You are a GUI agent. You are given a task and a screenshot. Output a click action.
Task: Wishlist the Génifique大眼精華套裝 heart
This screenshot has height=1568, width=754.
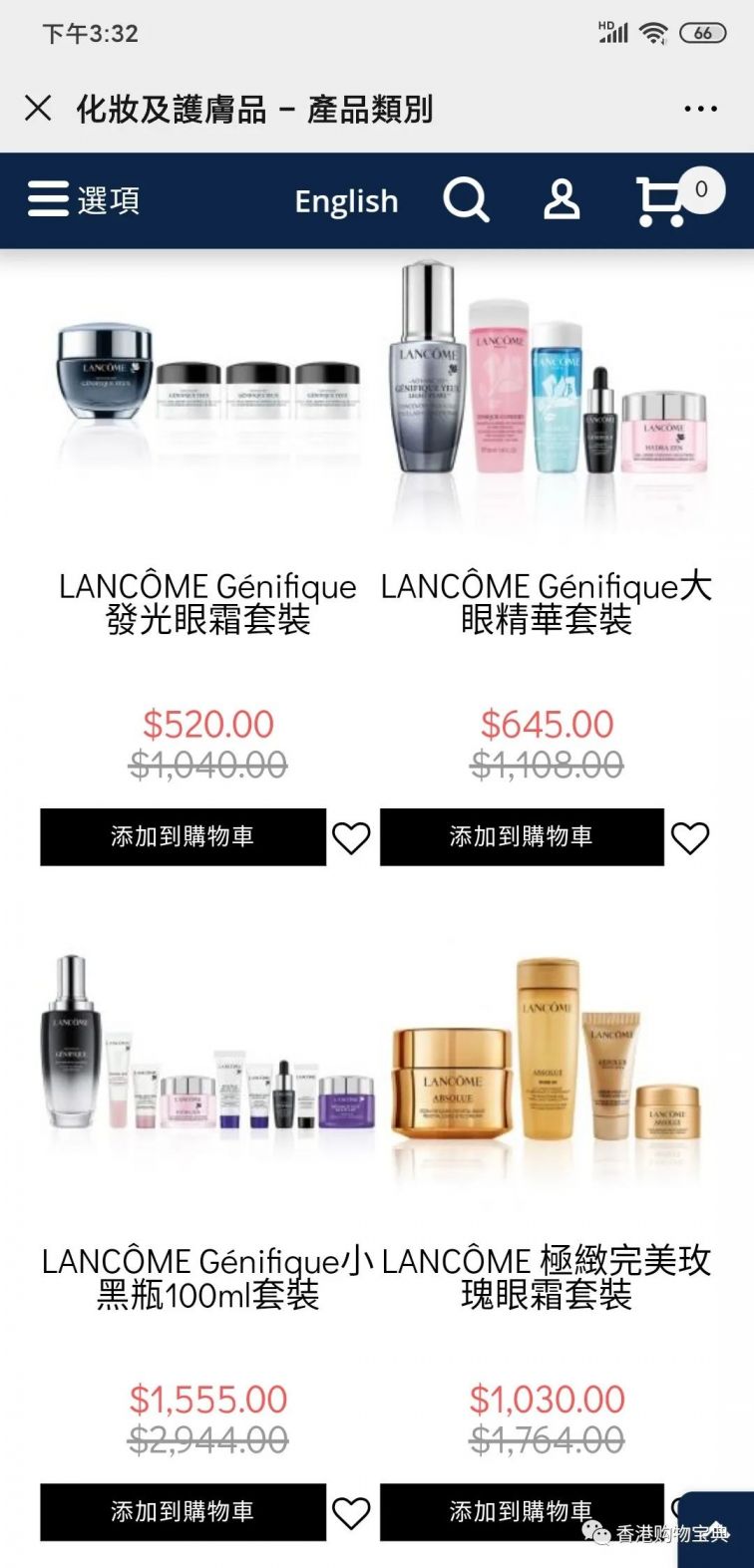click(x=690, y=837)
